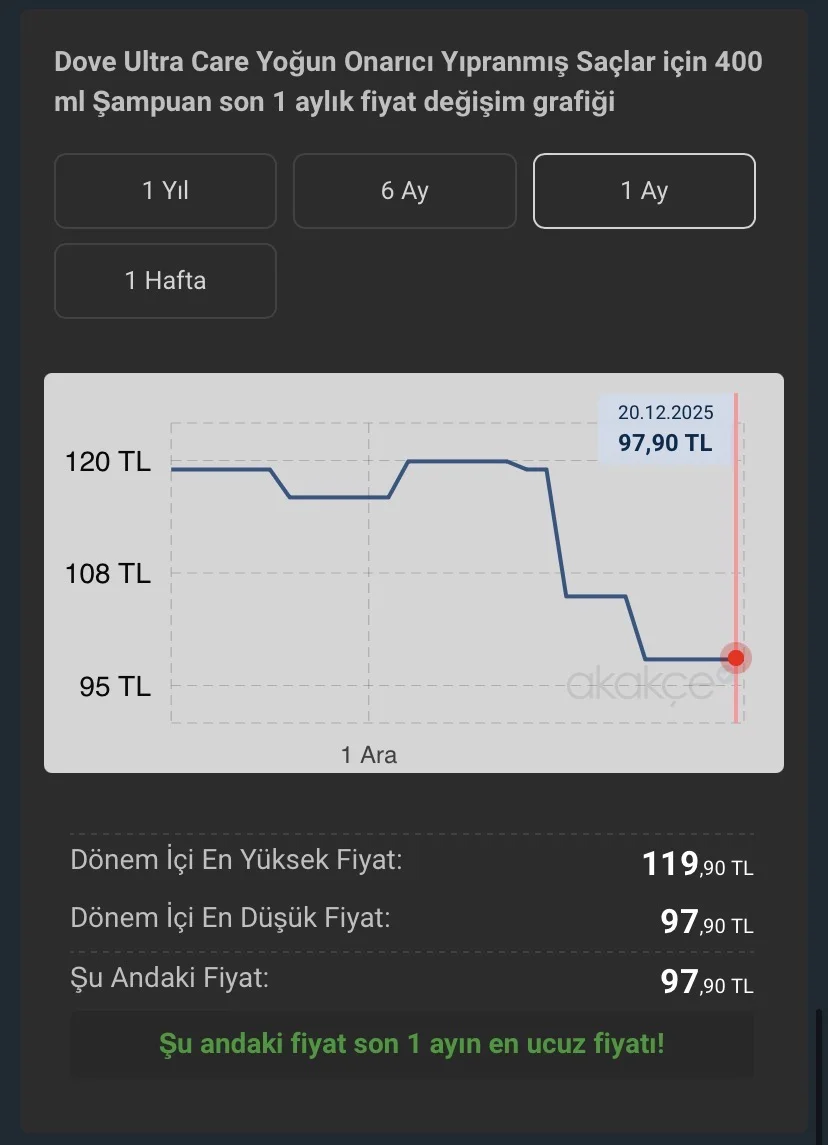This screenshot has height=1145, width=828.
Task: Switch the price chart to 1 Yıl
Action: coord(165,191)
